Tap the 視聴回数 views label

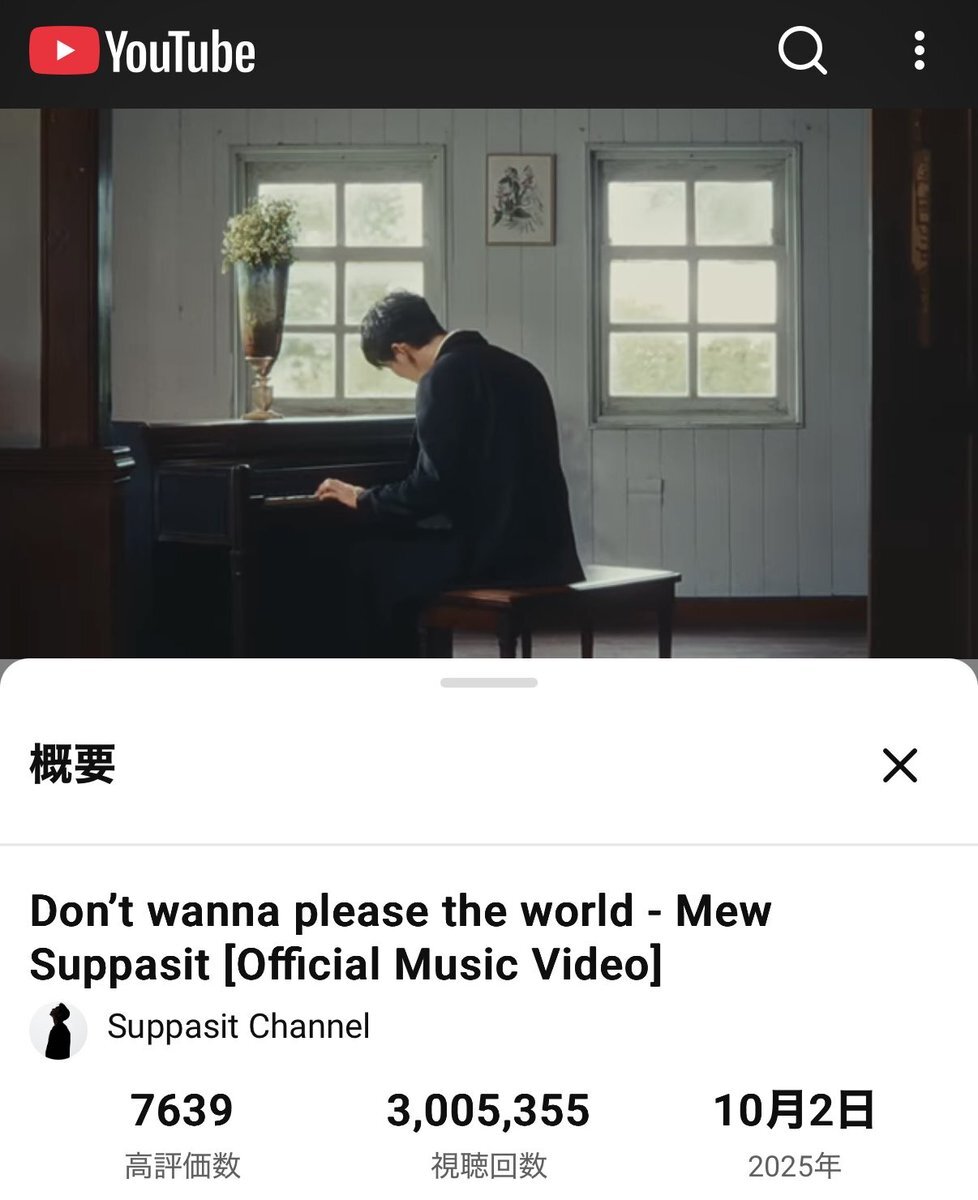(488, 1165)
